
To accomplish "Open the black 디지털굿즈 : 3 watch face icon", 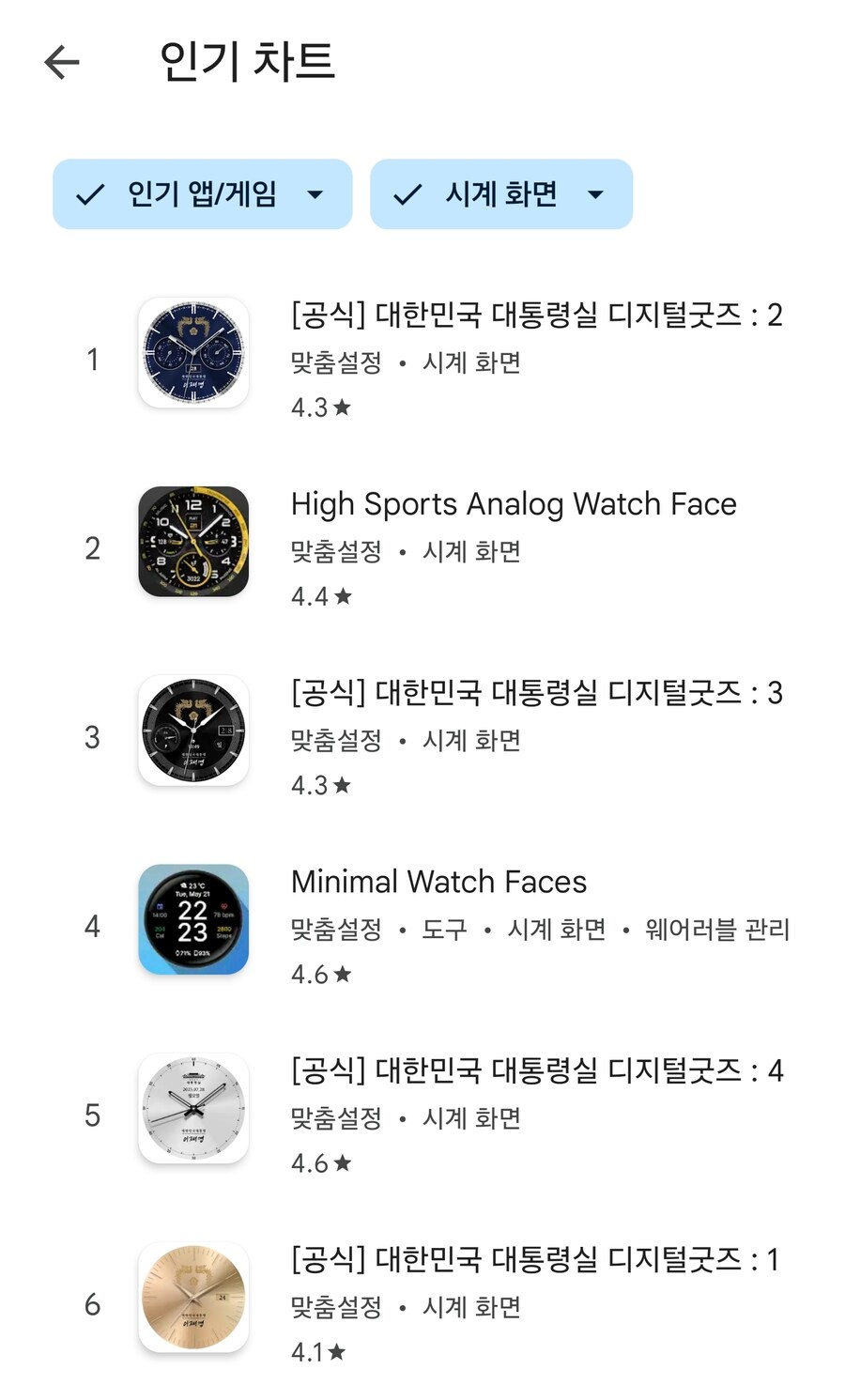I will (x=192, y=731).
